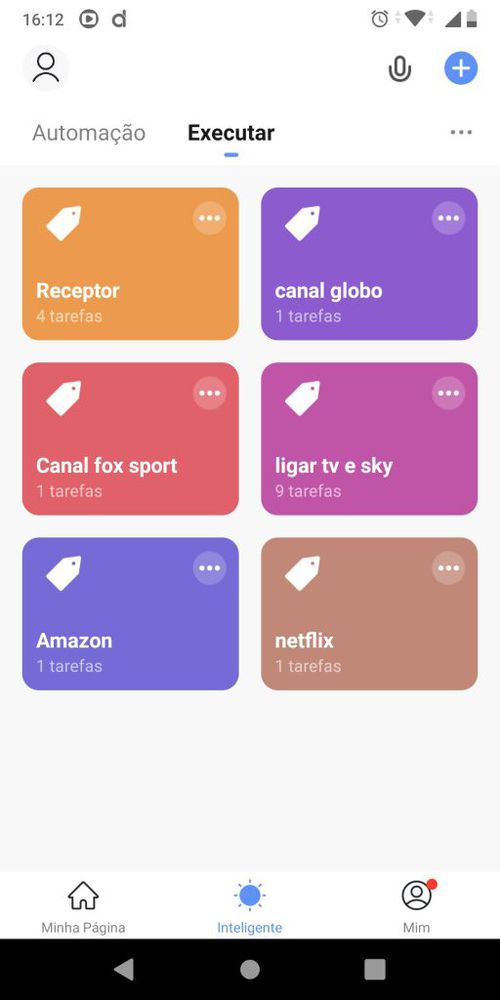Select the Executar tab
Viewport: 500px width, 1000px height.
(x=231, y=133)
